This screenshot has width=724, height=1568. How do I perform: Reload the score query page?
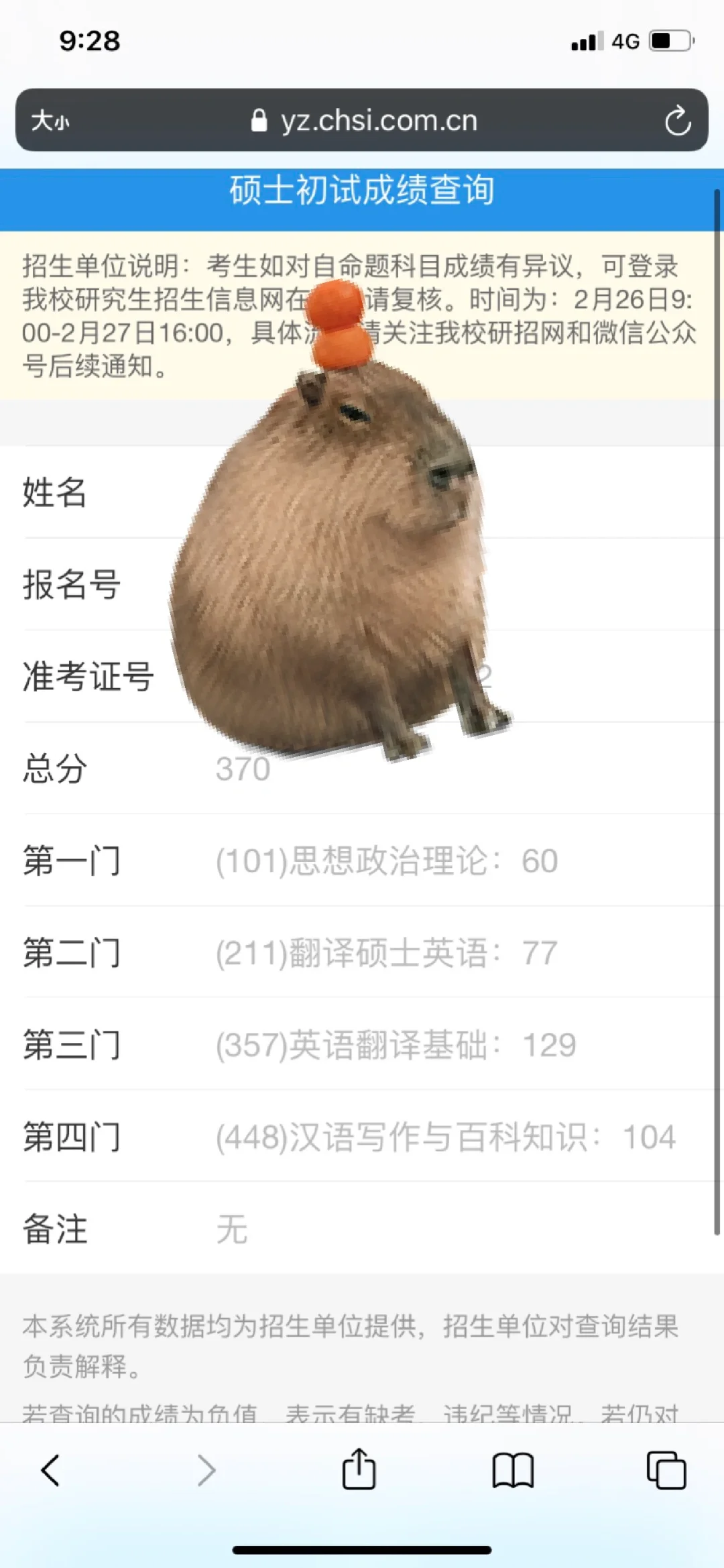pos(678,121)
